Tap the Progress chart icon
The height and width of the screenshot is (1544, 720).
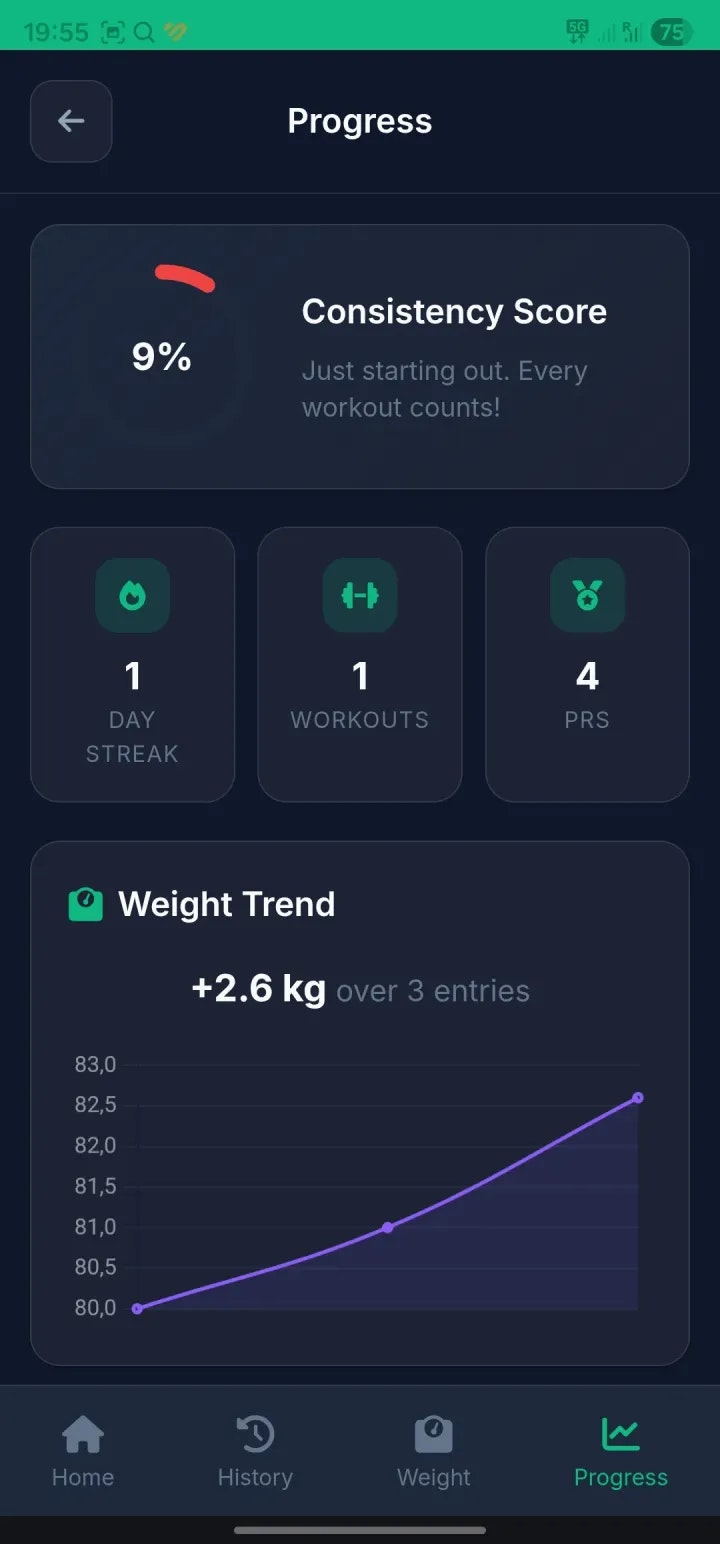pyautogui.click(x=621, y=1434)
